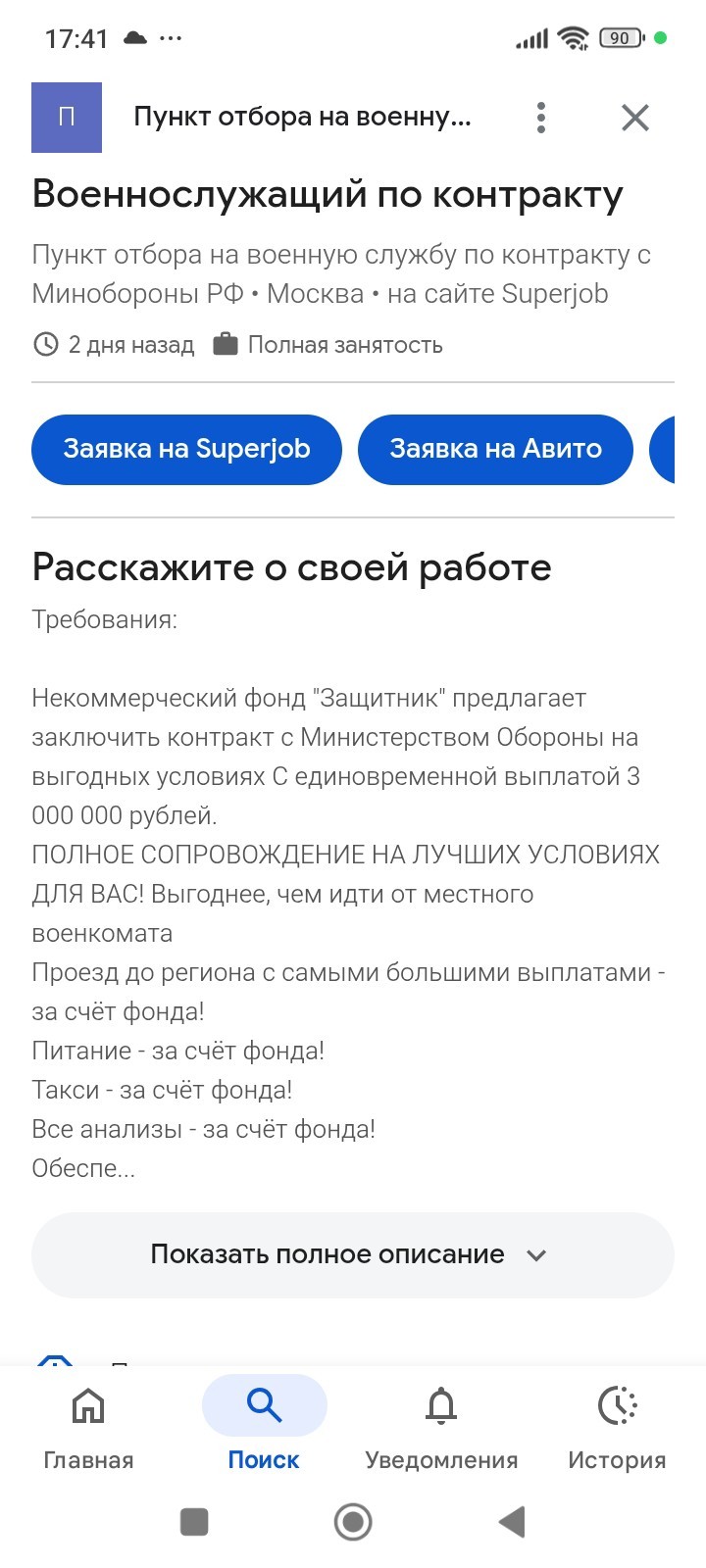Screen dimensions: 706x1568
Task: Select the Поиск tab
Action: click(x=264, y=1427)
